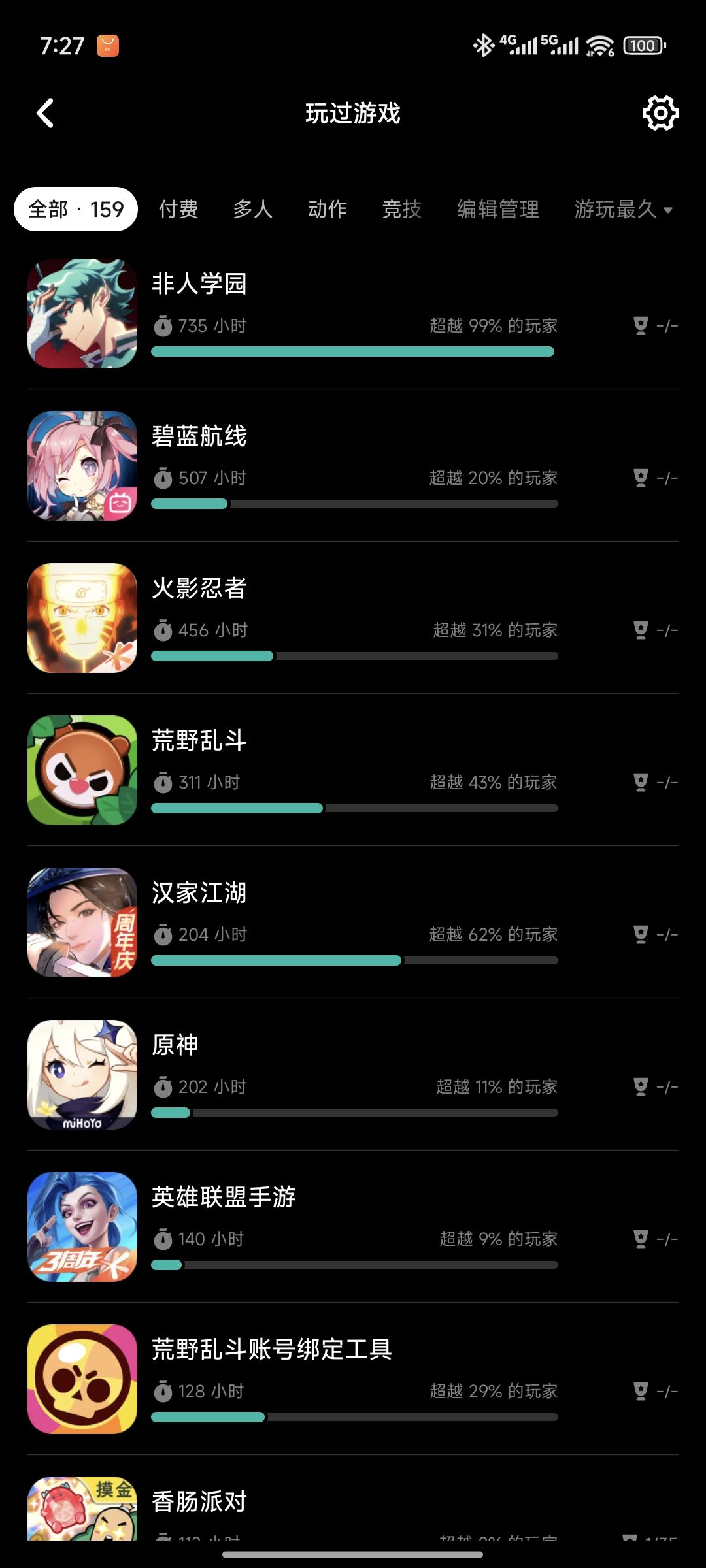Image resolution: width=706 pixels, height=1568 pixels.
Task: Filter games by 竞技
Action: (x=402, y=209)
